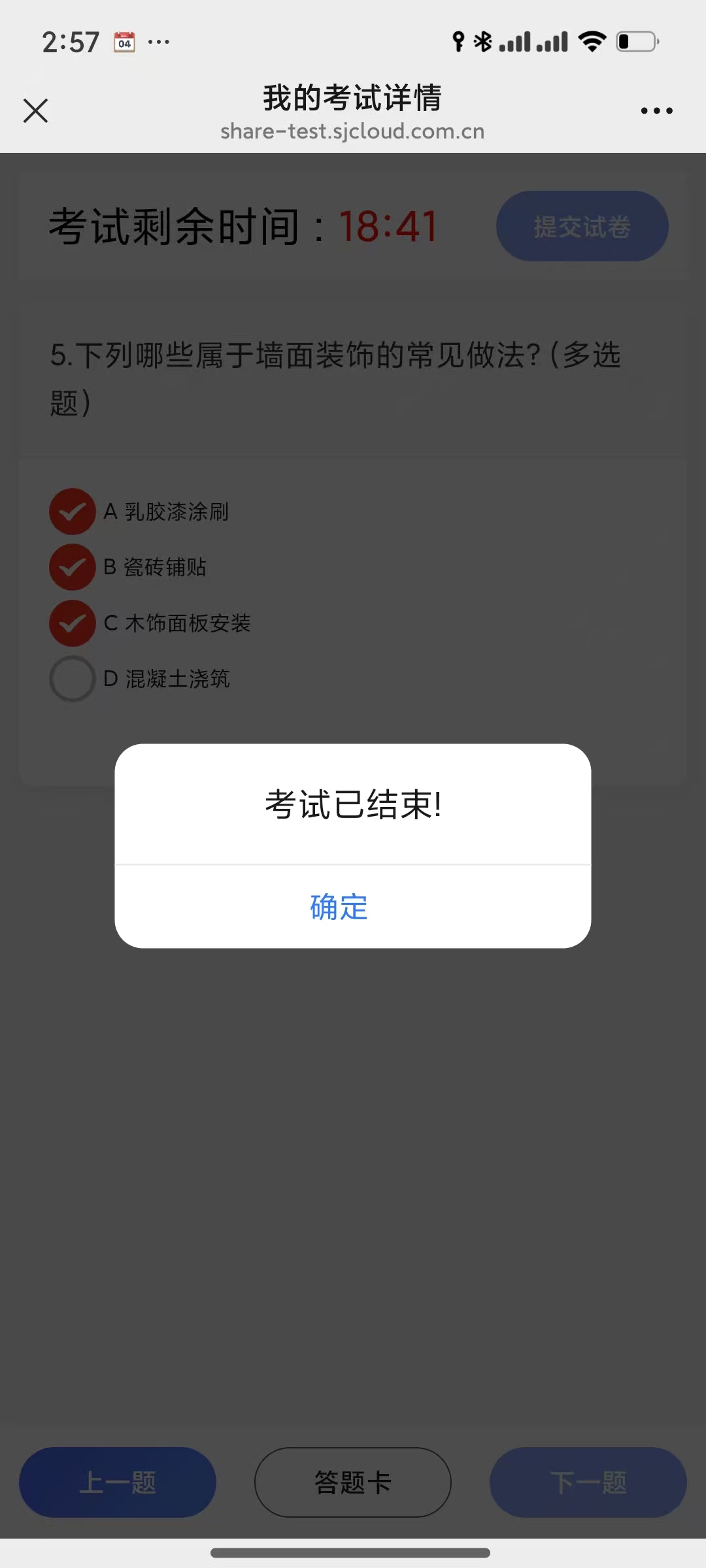Deselect option C 木饰面板安装
This screenshot has width=706, height=1568.
point(73,623)
